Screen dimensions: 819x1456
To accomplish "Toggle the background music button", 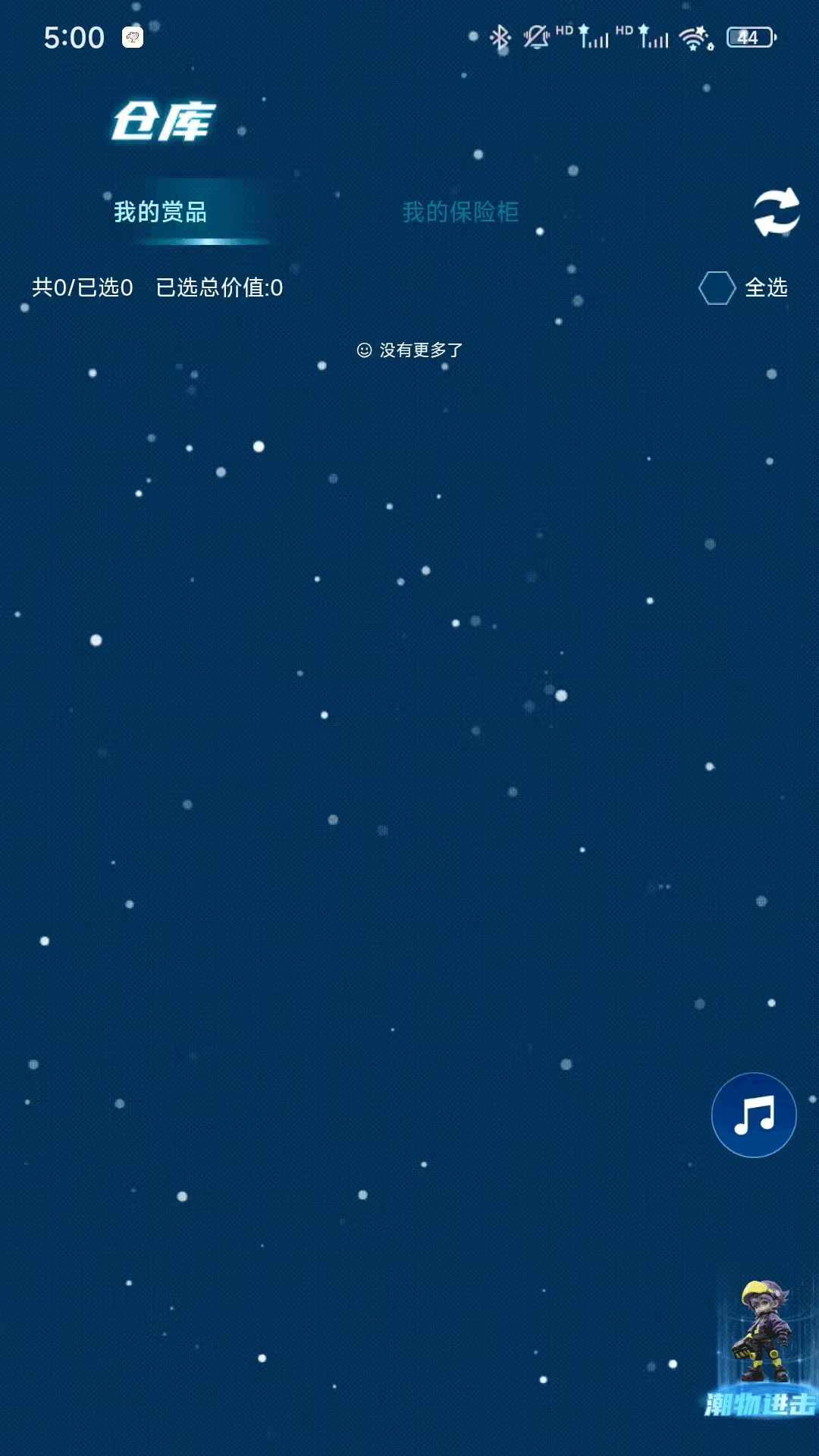I will coord(754,1115).
